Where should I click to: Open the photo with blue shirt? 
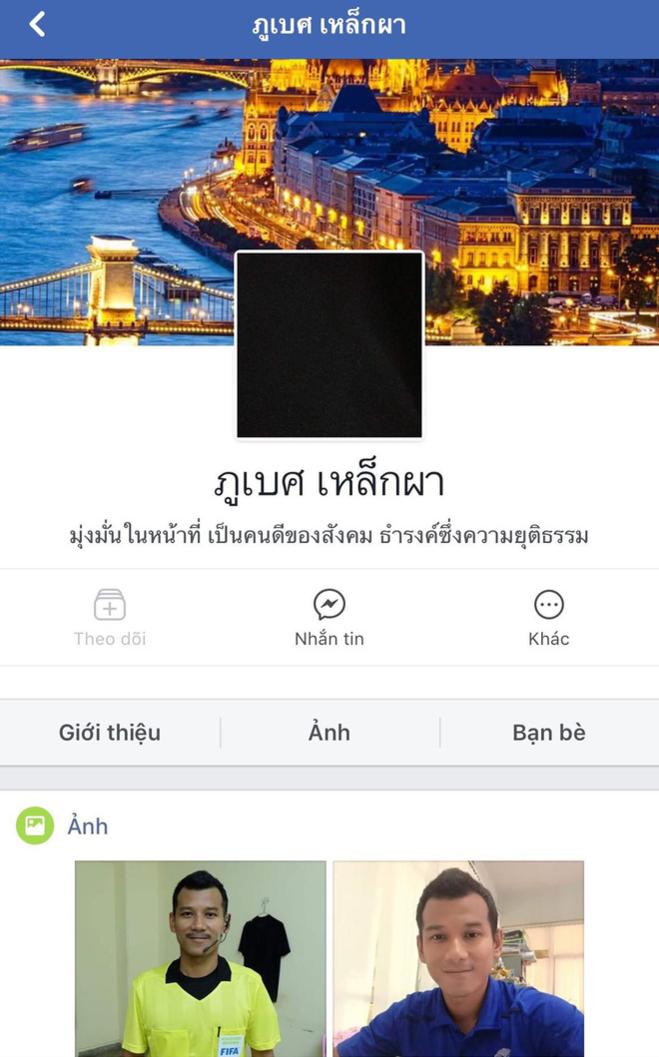(x=458, y=958)
